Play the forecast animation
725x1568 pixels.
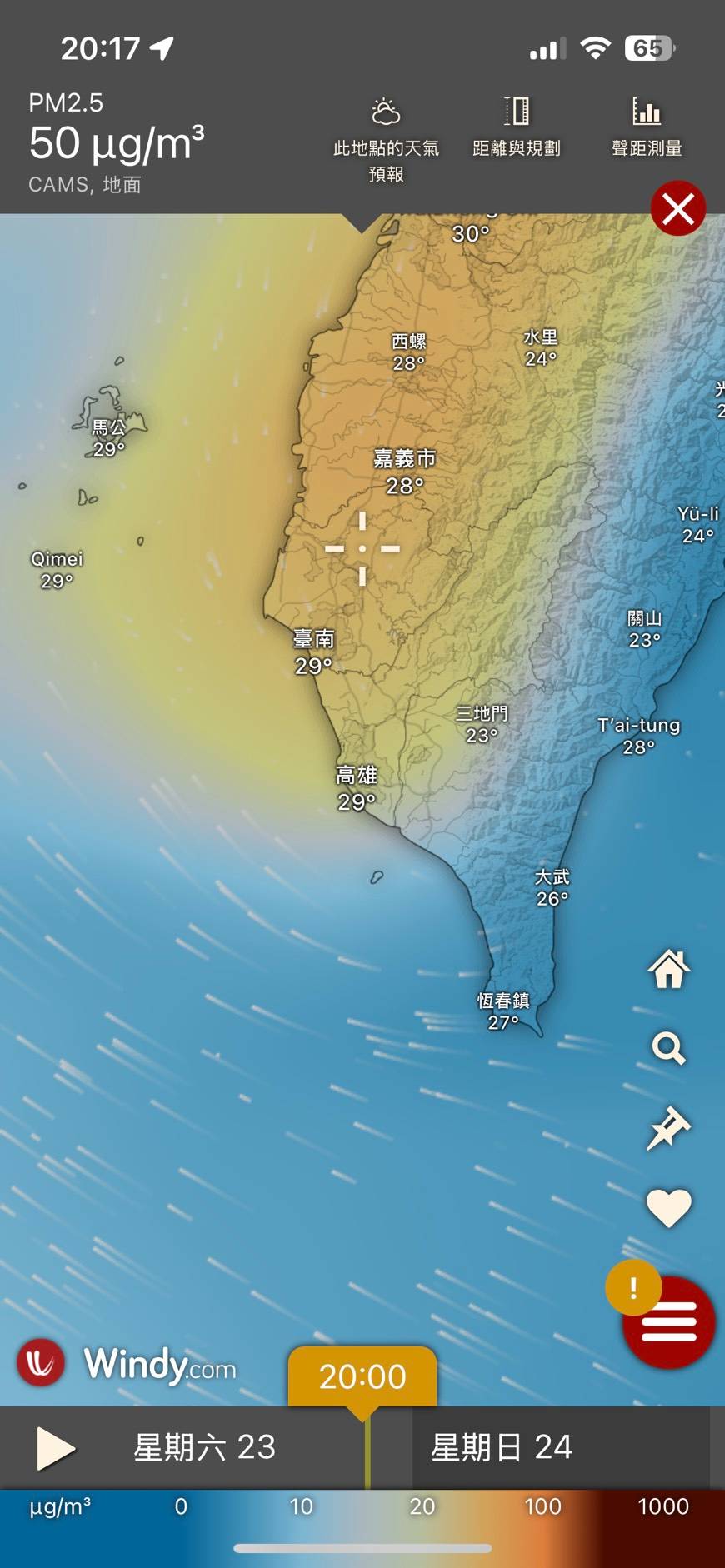(x=56, y=1448)
